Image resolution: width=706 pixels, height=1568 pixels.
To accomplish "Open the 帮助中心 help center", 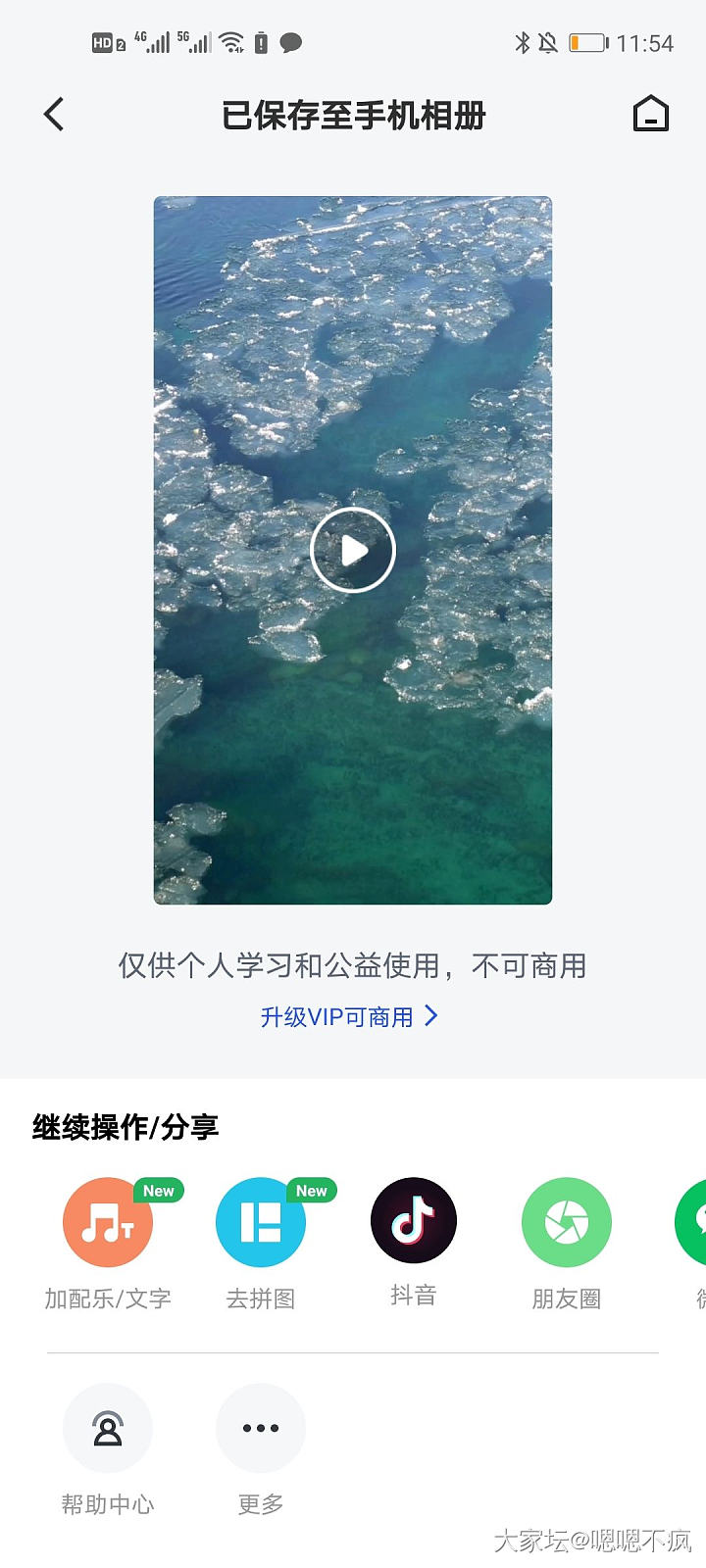I will tap(108, 1429).
